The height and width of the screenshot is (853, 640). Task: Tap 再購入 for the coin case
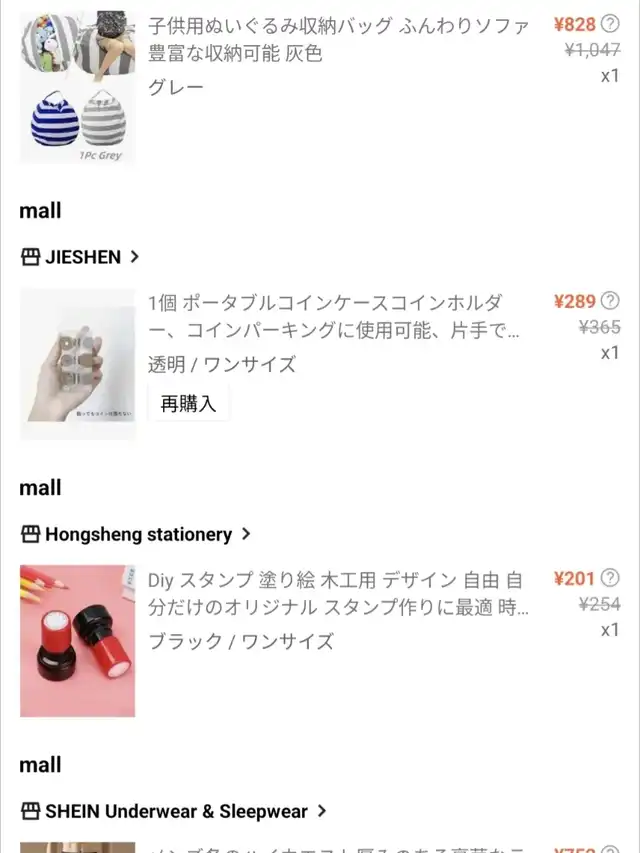tap(188, 404)
